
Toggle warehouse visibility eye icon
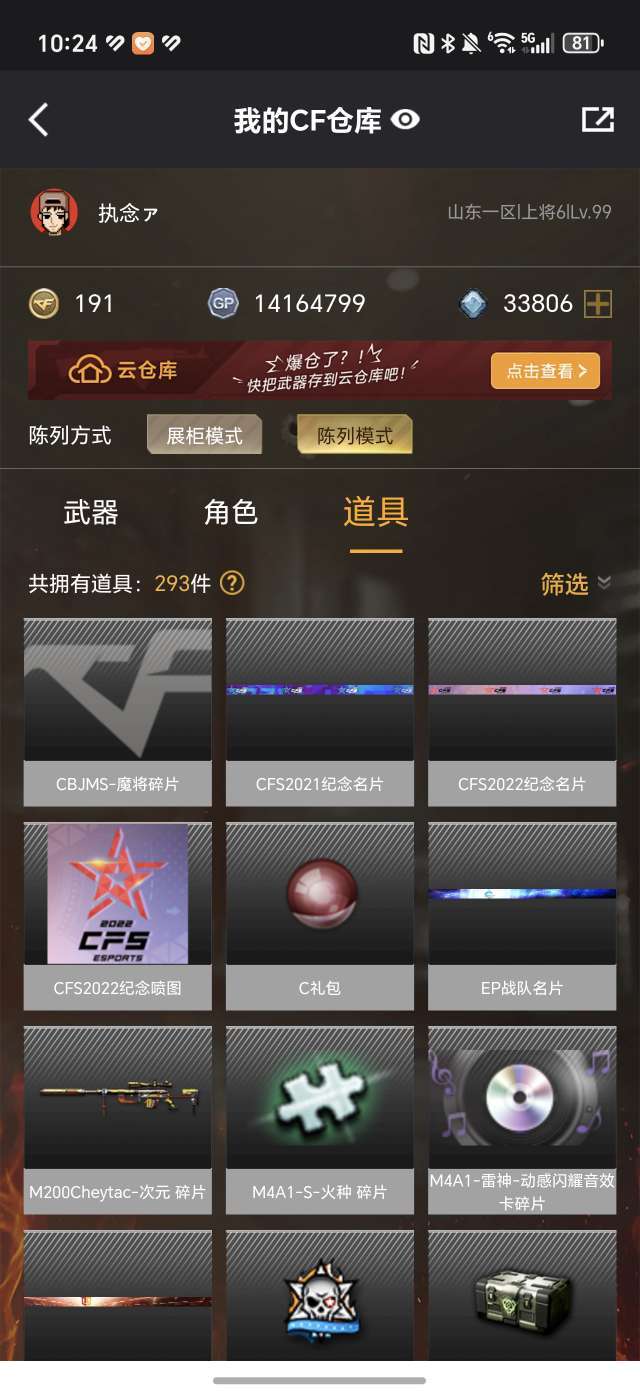(x=405, y=120)
